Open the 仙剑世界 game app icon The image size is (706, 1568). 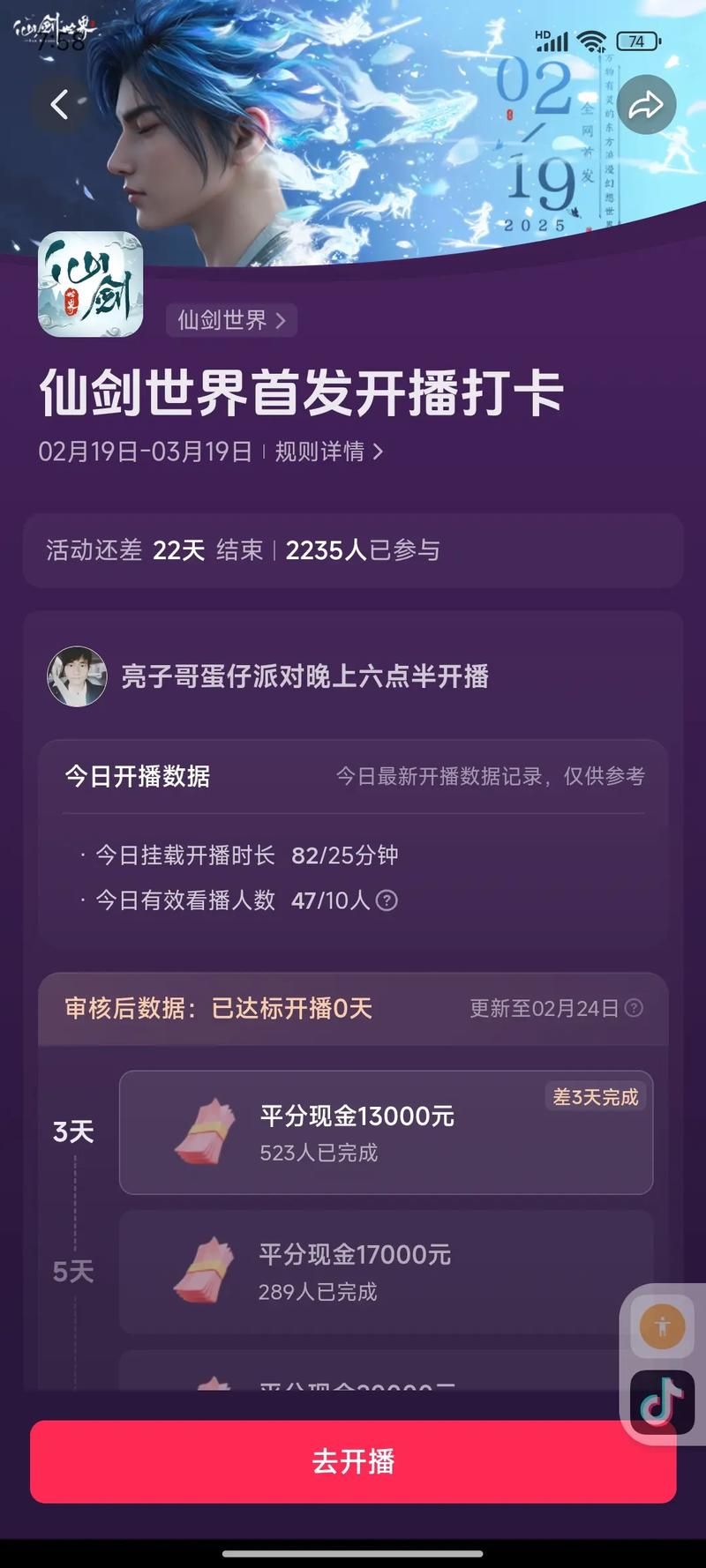(x=91, y=284)
